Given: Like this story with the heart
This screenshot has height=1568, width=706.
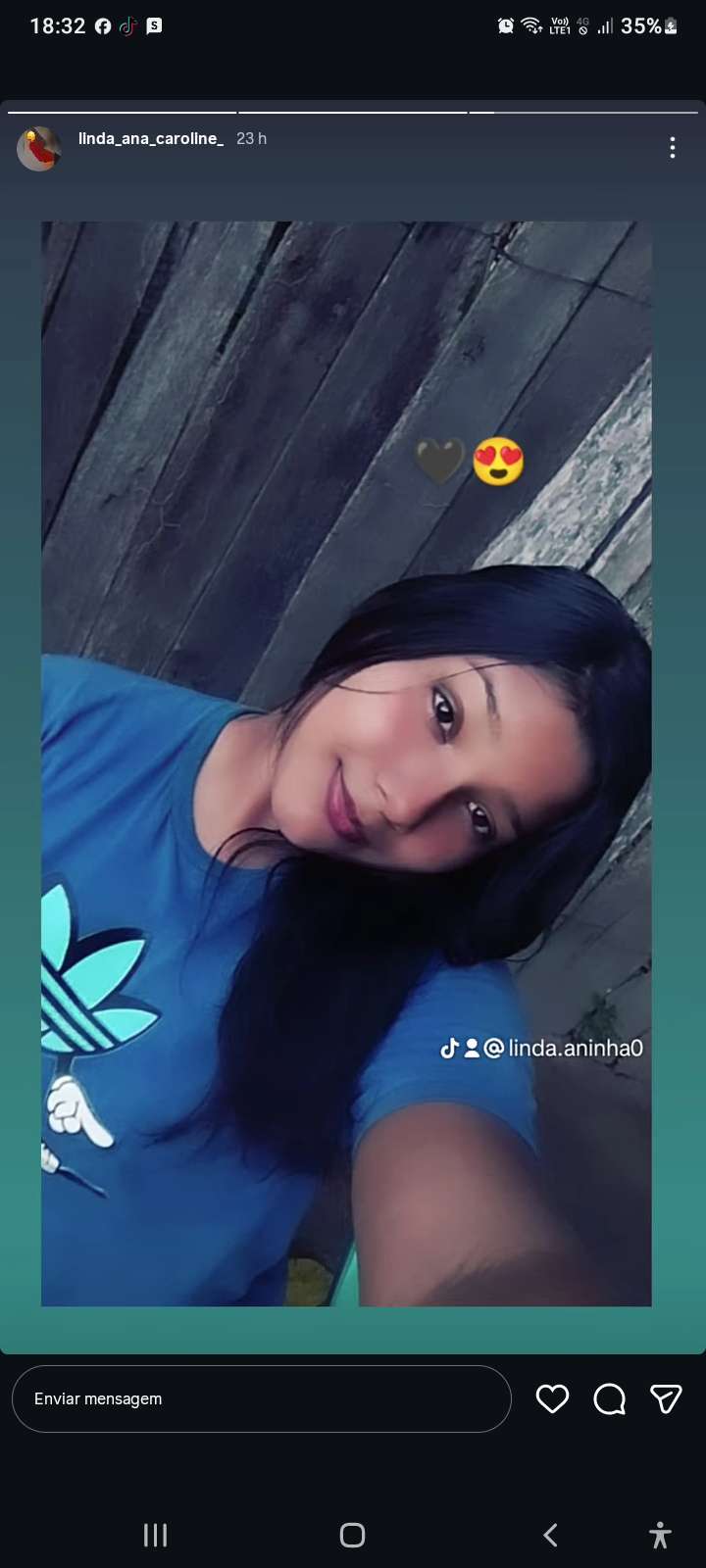Looking at the screenshot, I should click(x=552, y=1398).
